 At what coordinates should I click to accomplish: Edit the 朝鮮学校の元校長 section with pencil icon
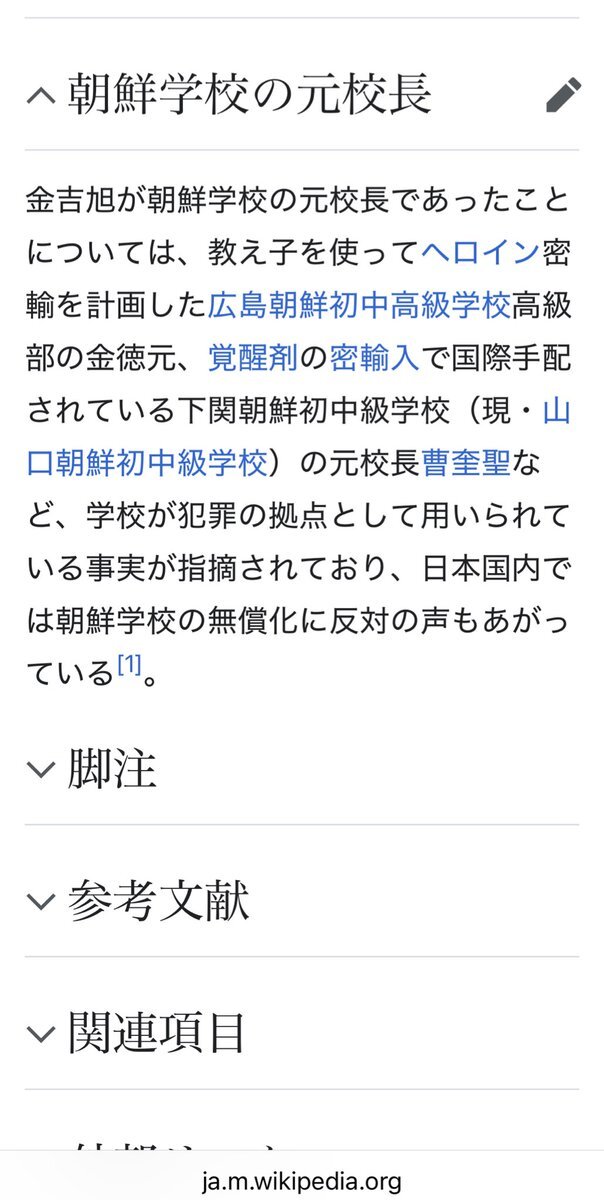[563, 96]
